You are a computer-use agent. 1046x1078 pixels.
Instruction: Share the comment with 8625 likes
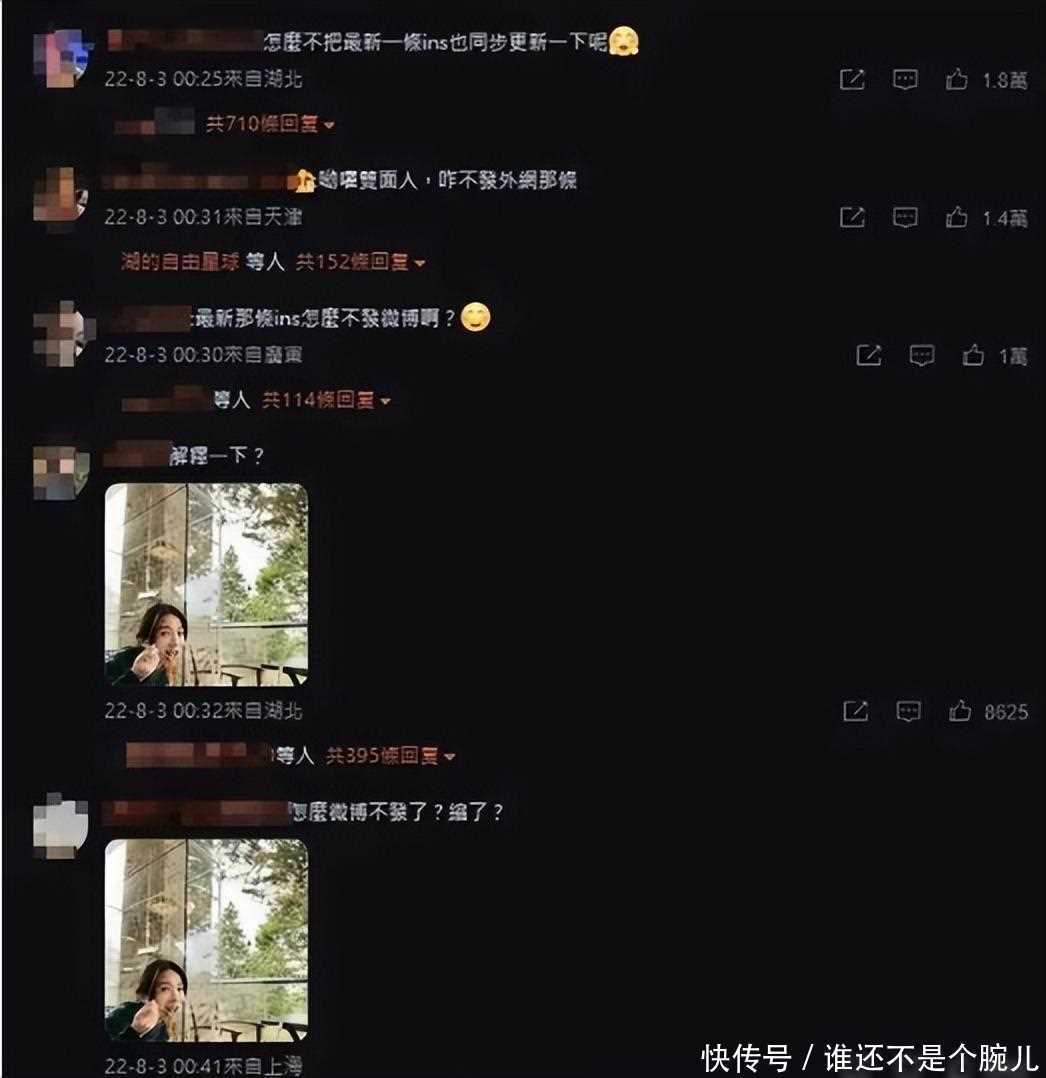(855, 711)
